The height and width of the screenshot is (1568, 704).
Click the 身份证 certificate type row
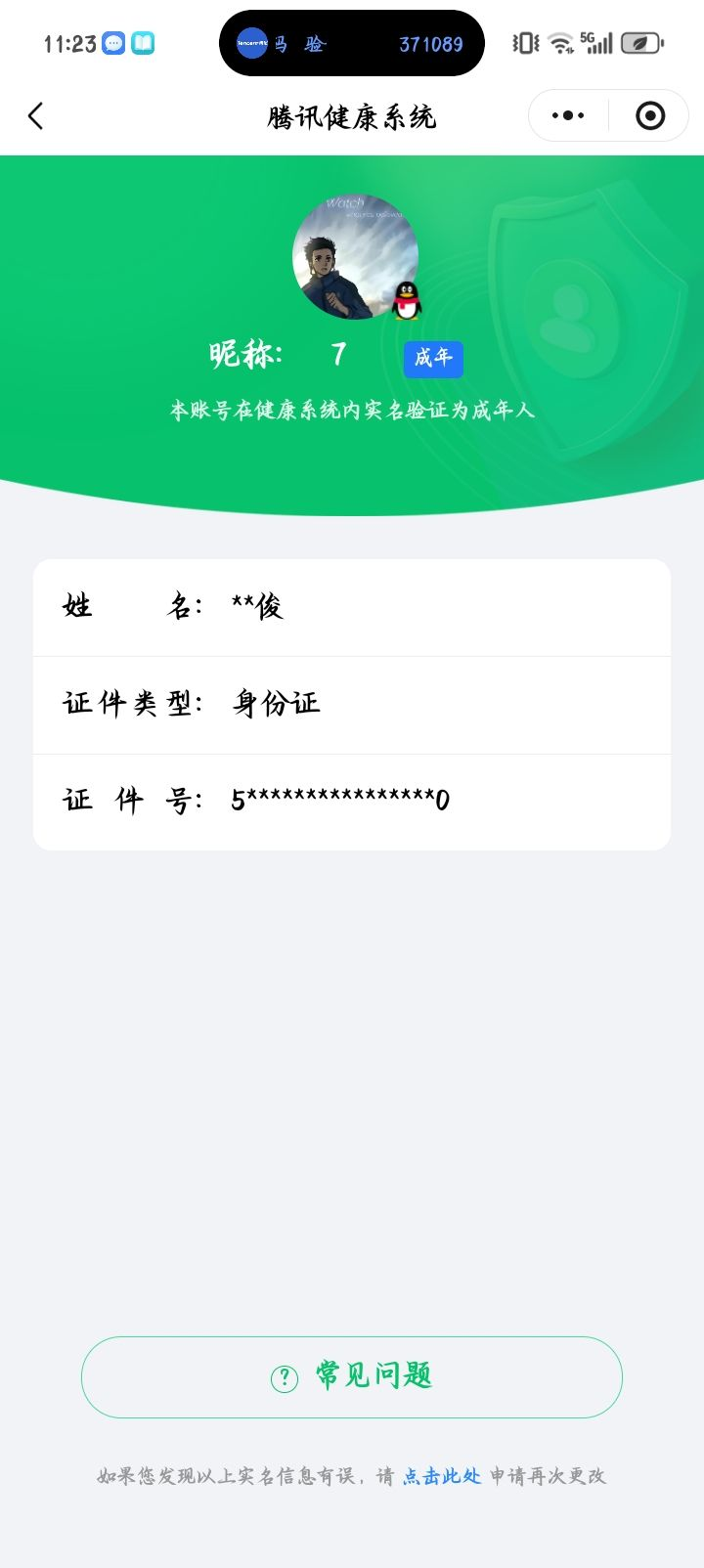coord(352,703)
